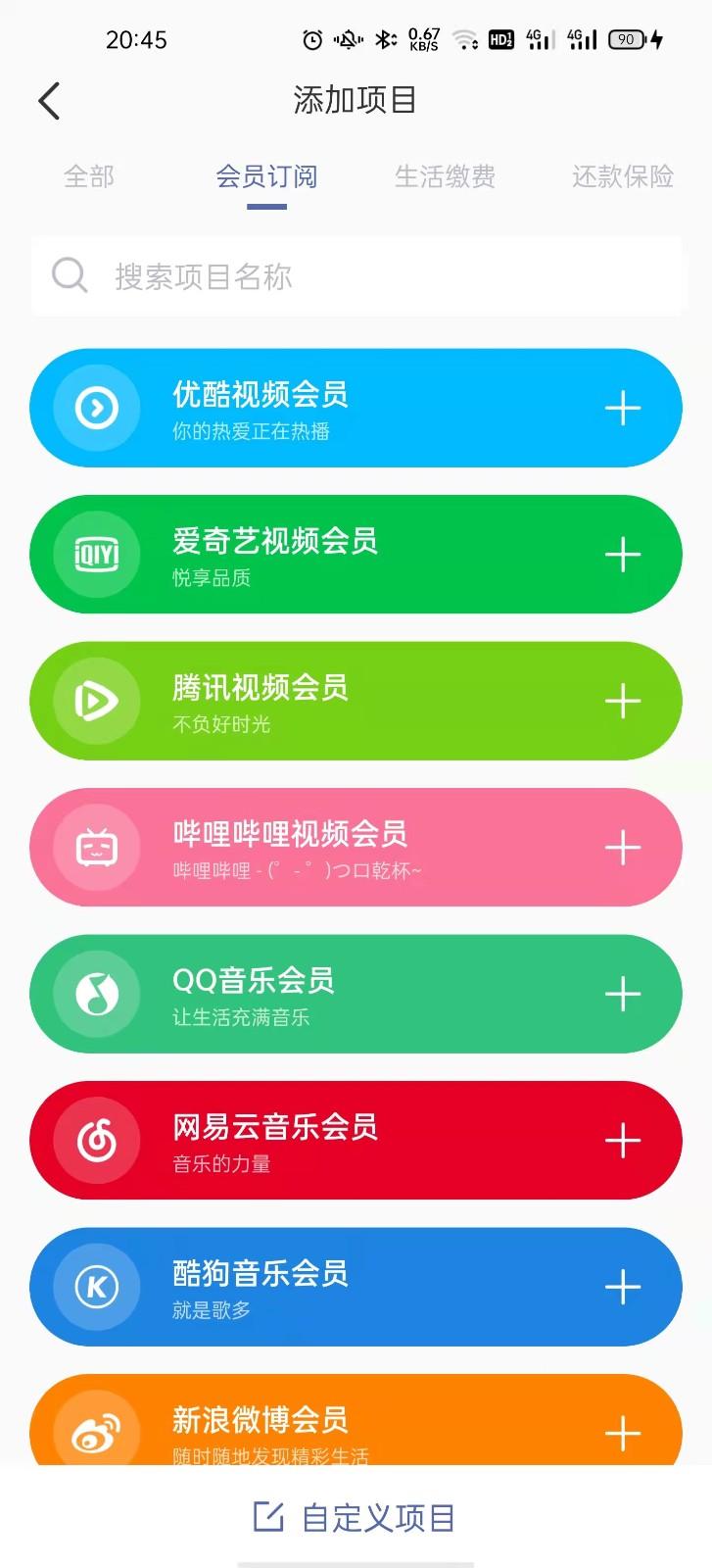Select the Kugou Music K icon

(93, 1287)
